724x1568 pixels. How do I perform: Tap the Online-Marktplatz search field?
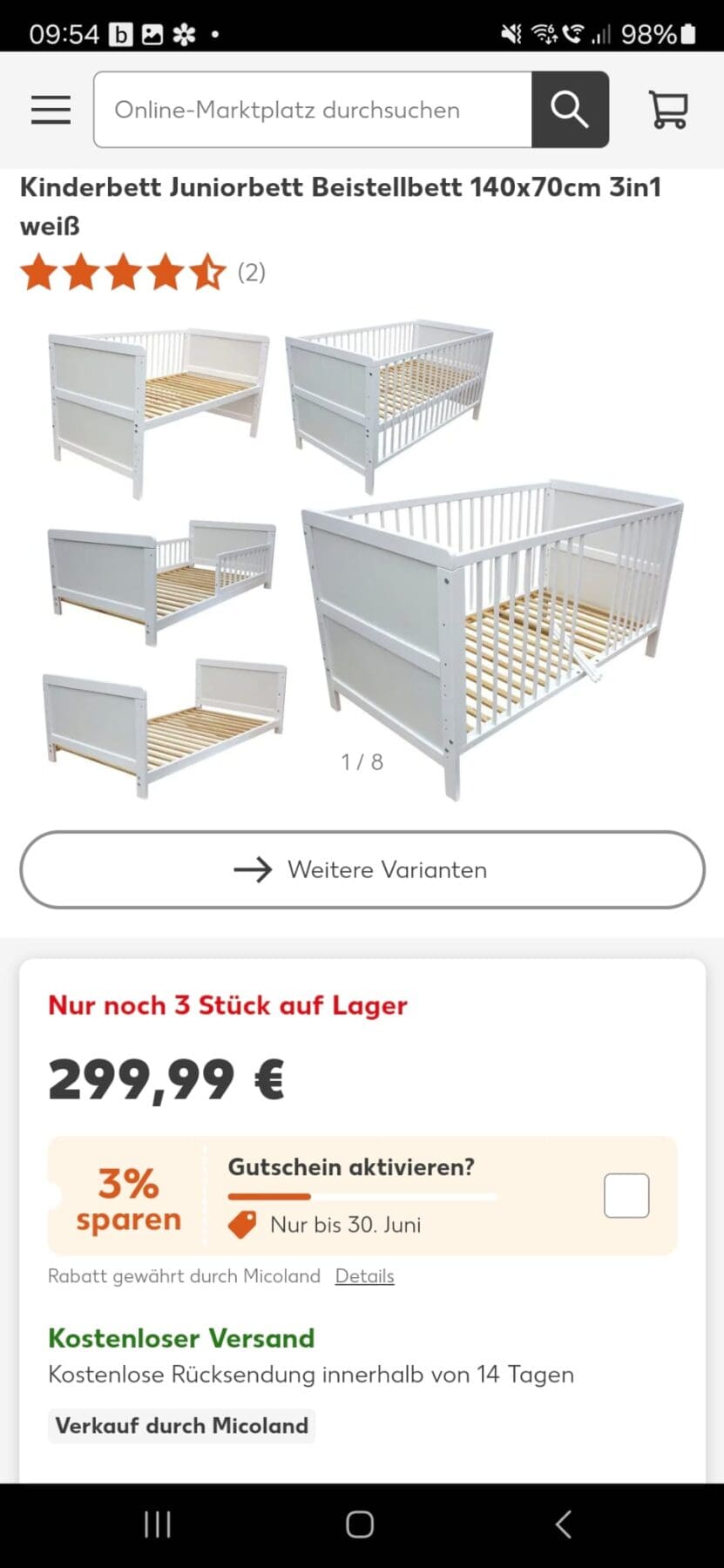point(313,110)
